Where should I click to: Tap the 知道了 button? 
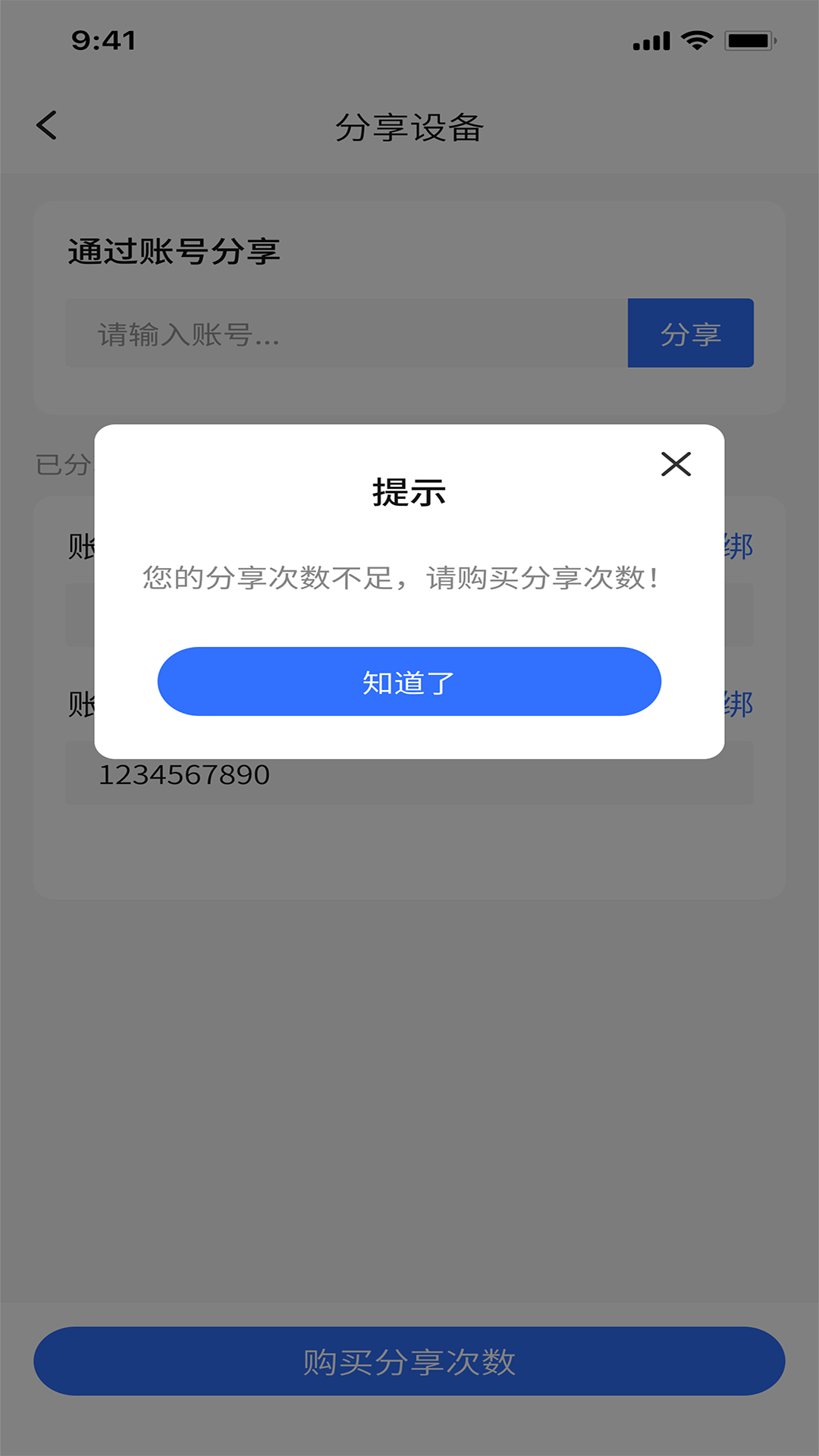pyautogui.click(x=409, y=681)
